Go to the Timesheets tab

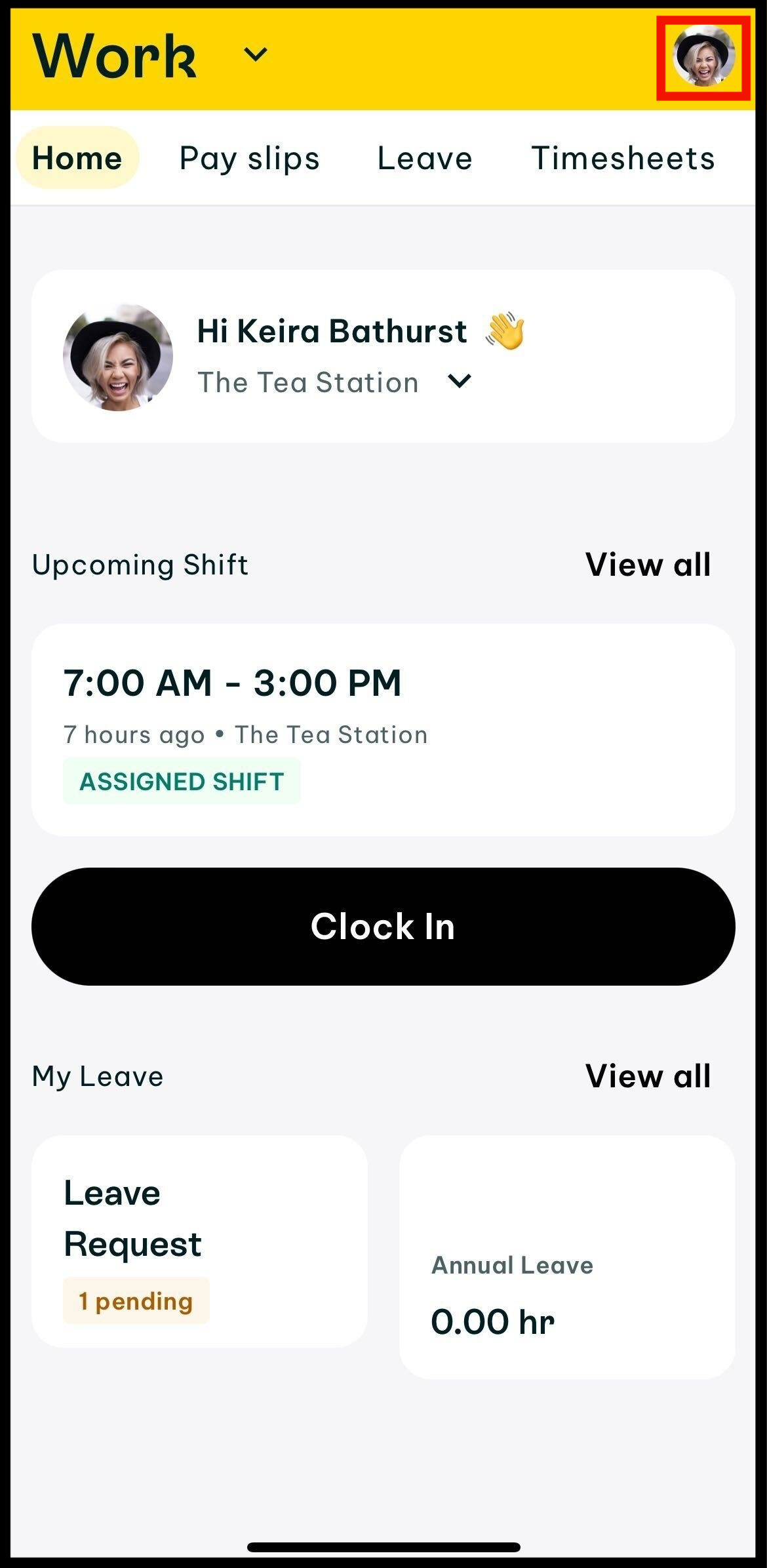click(x=623, y=158)
